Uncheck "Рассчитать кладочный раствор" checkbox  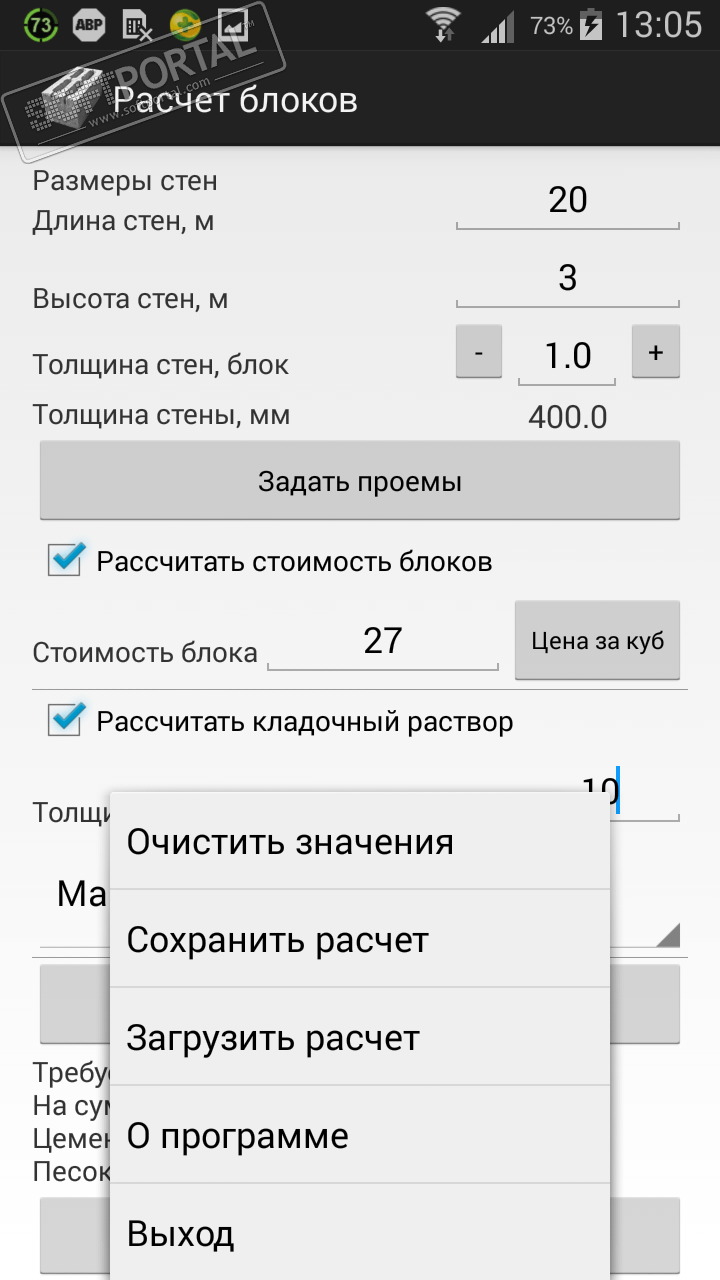(x=66, y=720)
